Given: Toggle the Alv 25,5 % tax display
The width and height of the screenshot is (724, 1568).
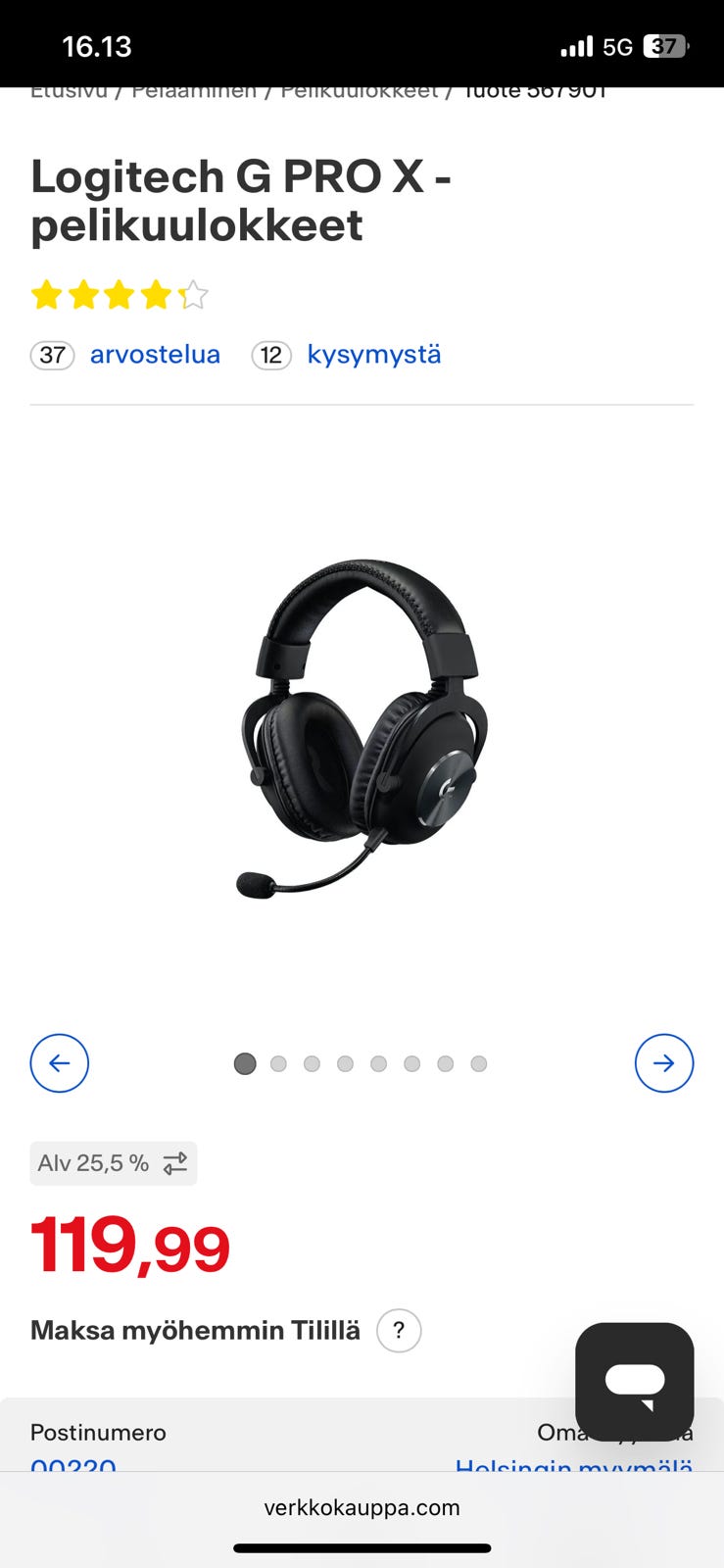Looking at the screenshot, I should [114, 1163].
